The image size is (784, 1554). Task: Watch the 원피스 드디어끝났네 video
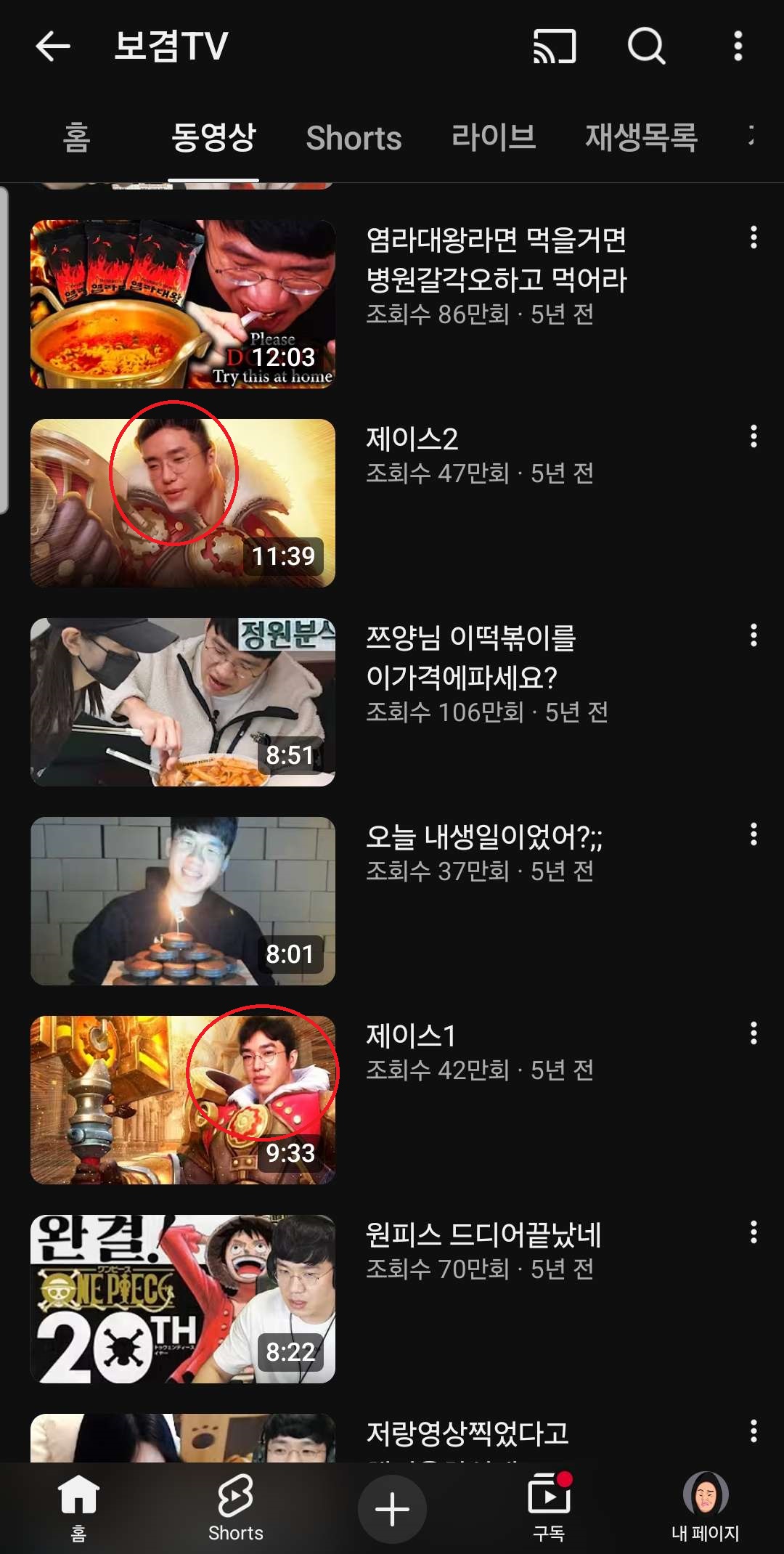[x=183, y=1298]
